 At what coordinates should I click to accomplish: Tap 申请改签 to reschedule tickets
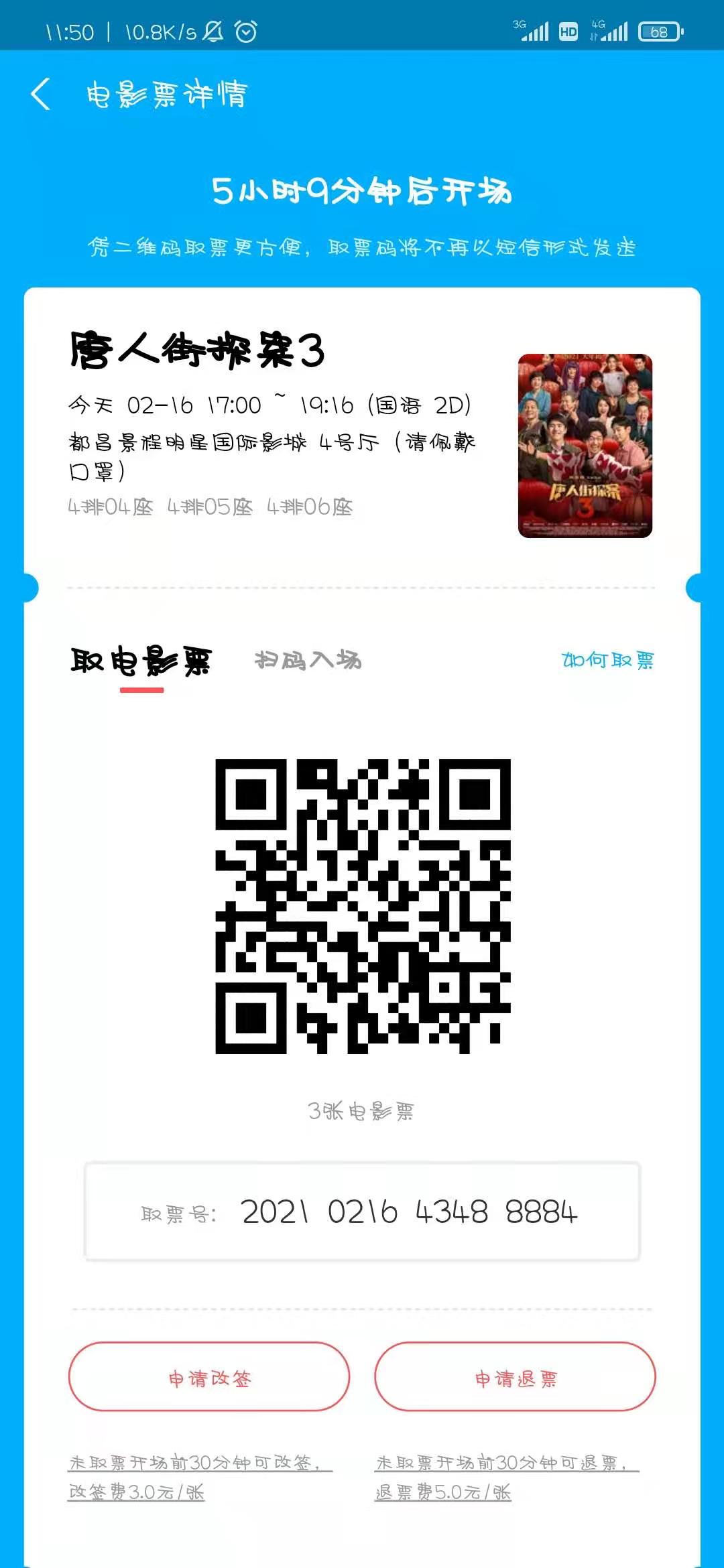pyautogui.click(x=209, y=1378)
